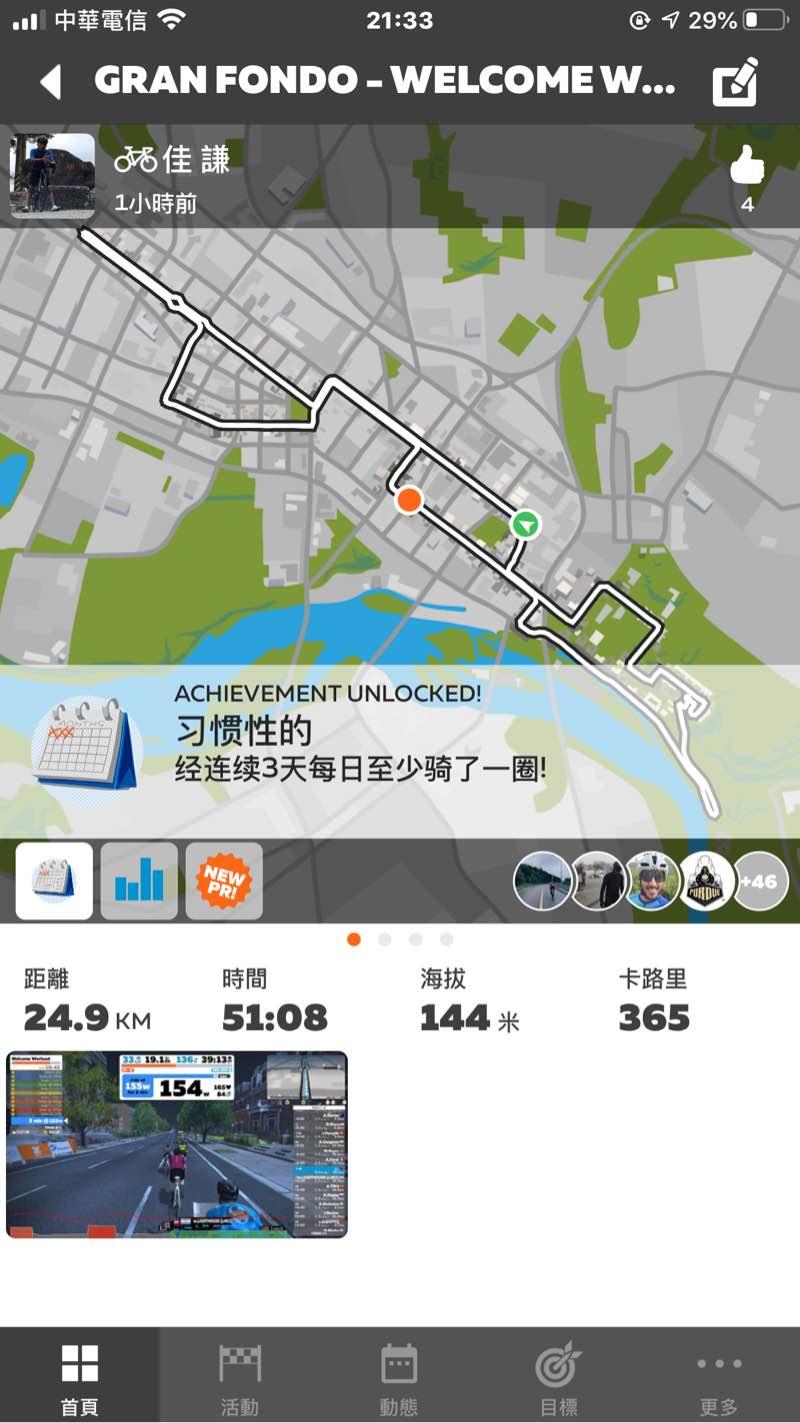800x1423 pixels.
Task: Go back from the Gran Fondo activity
Action: (50, 82)
